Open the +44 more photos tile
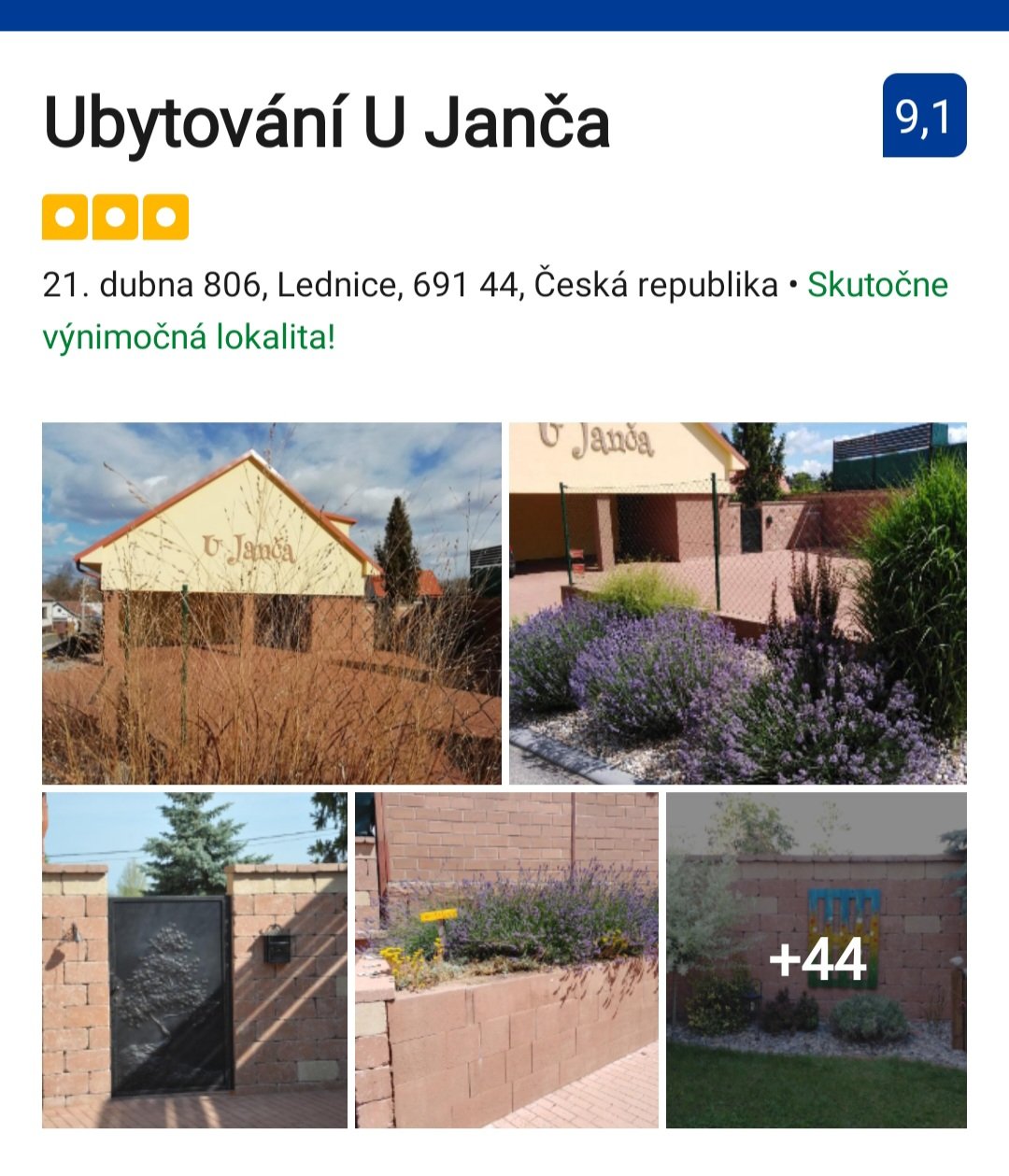This screenshot has height=1176, width=1009. tap(817, 959)
